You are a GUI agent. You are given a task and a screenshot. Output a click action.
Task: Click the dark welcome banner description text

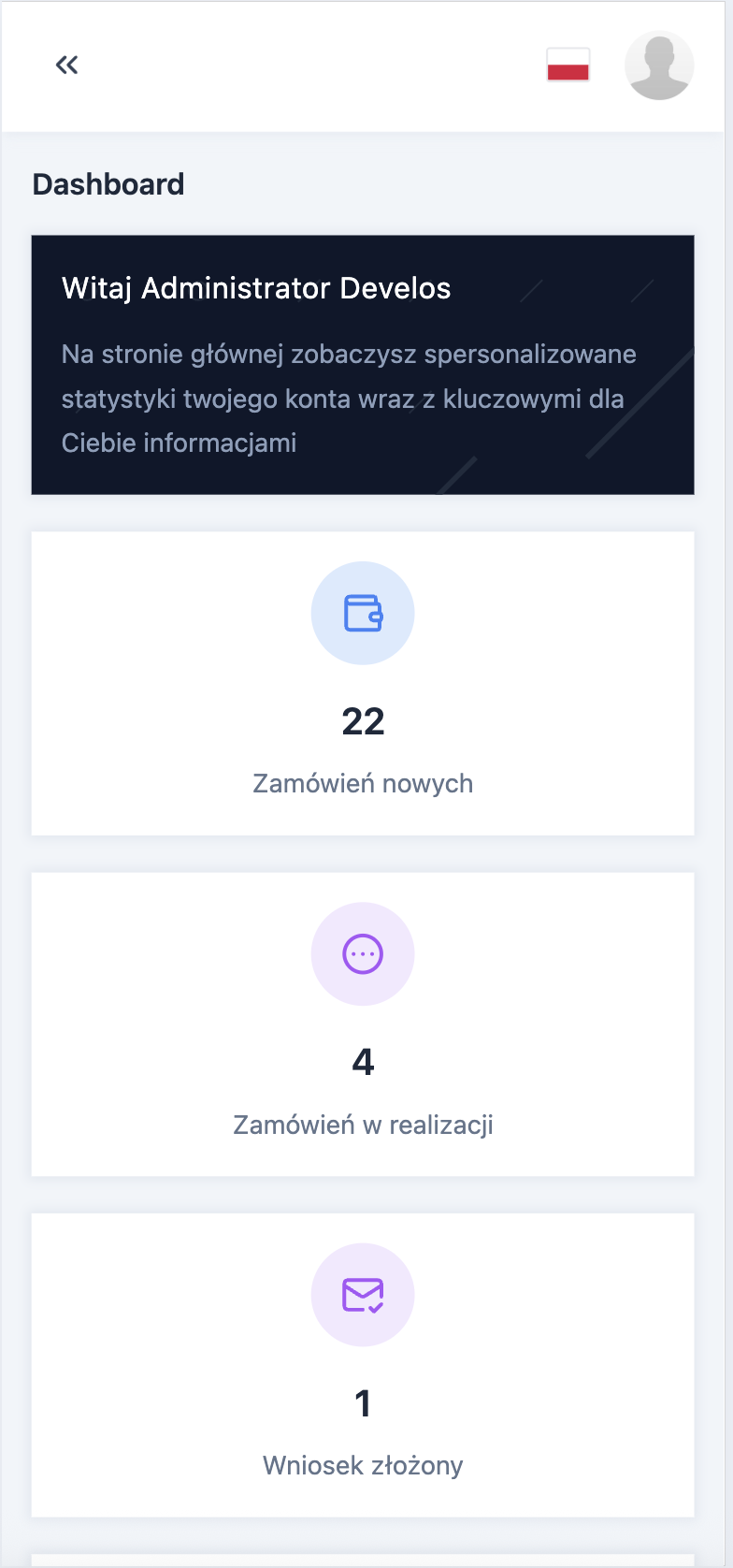(x=349, y=398)
